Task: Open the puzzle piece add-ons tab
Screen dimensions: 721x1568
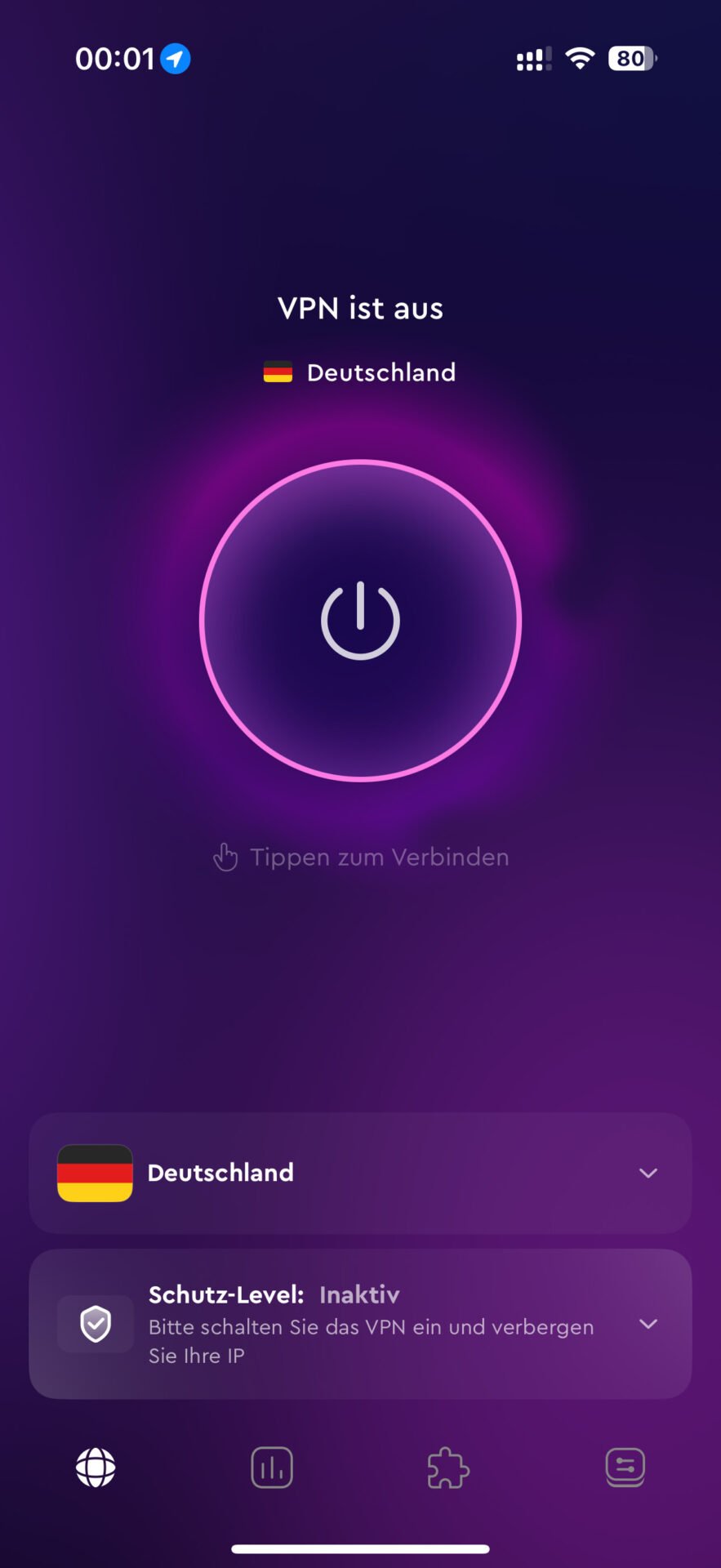Action: [x=448, y=1468]
